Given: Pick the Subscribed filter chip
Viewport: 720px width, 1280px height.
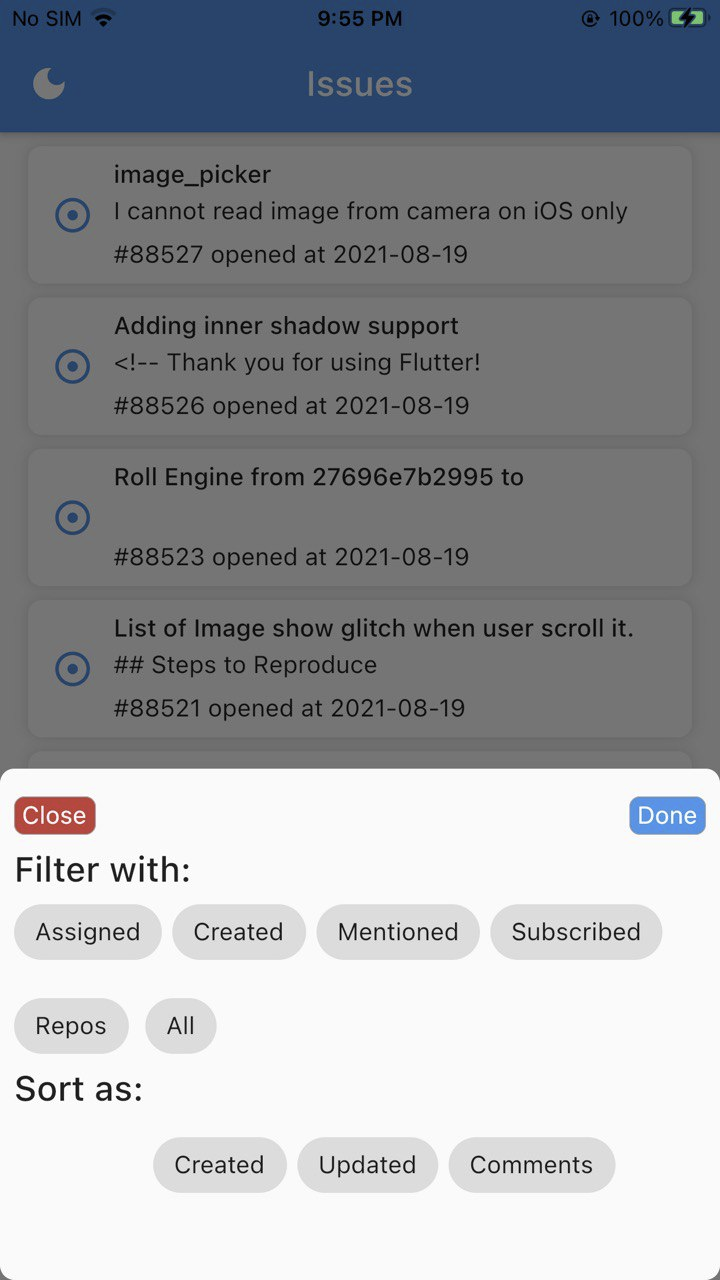Looking at the screenshot, I should point(576,932).
